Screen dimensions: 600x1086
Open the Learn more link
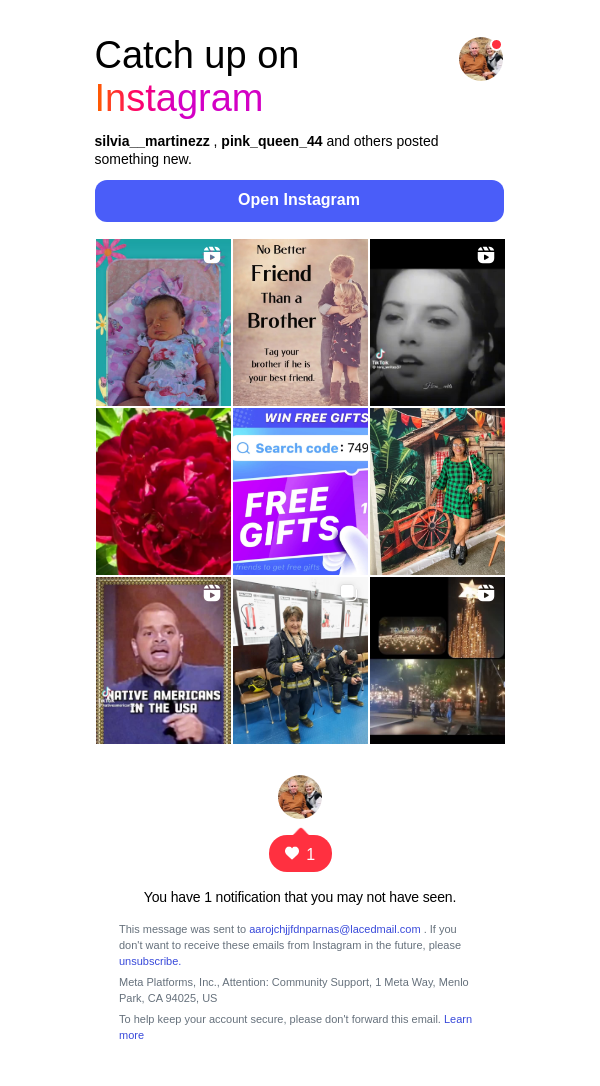tap(457, 1019)
